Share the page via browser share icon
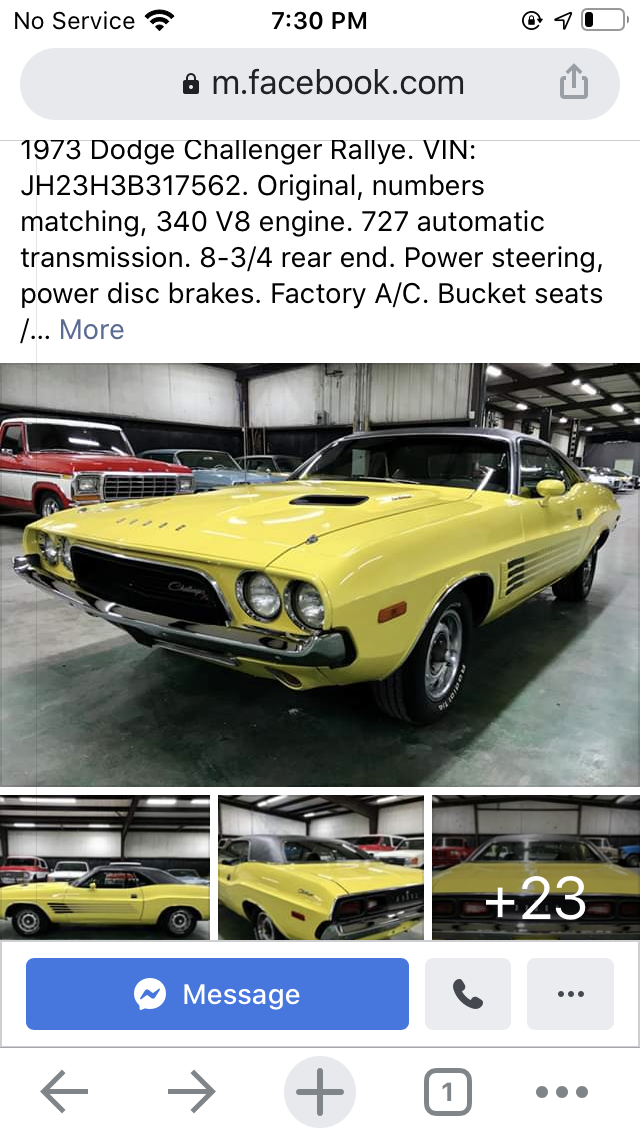 coord(574,83)
